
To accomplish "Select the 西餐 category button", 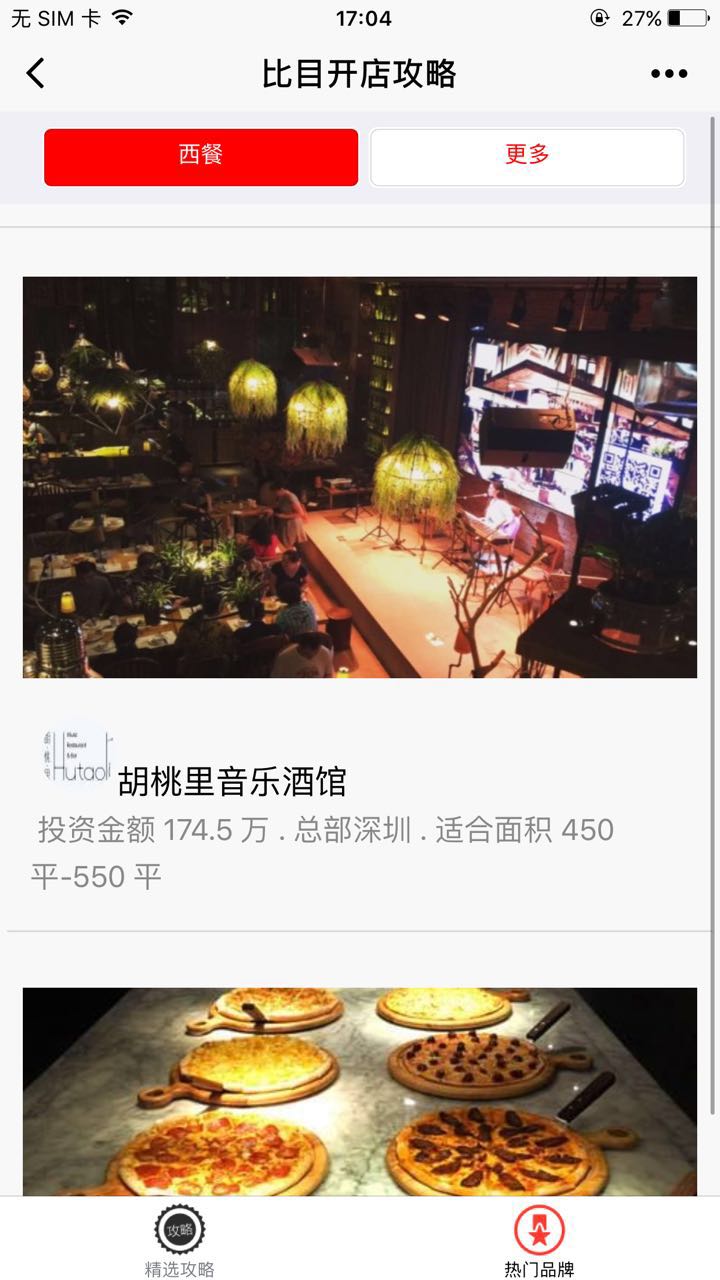I will (201, 157).
